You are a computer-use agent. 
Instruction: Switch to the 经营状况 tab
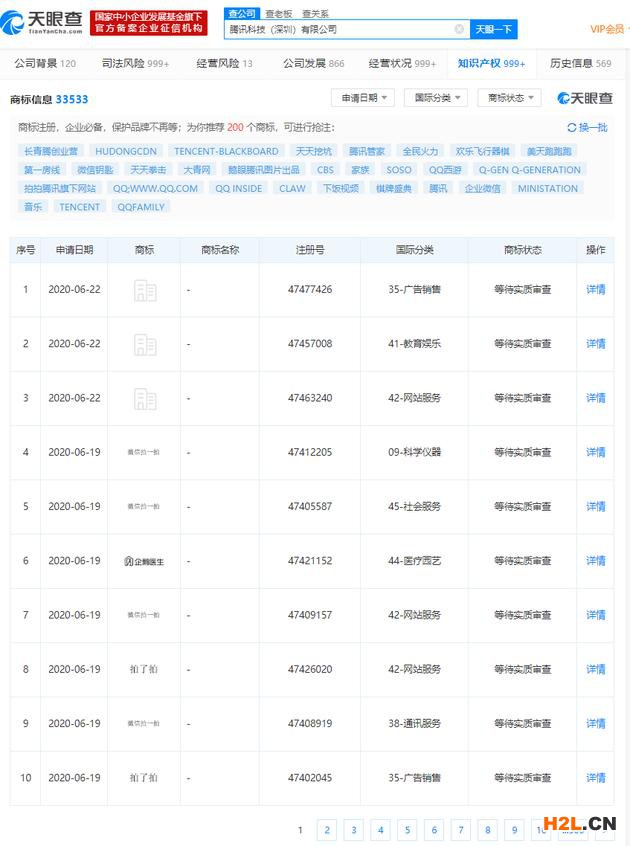pyautogui.click(x=402, y=64)
